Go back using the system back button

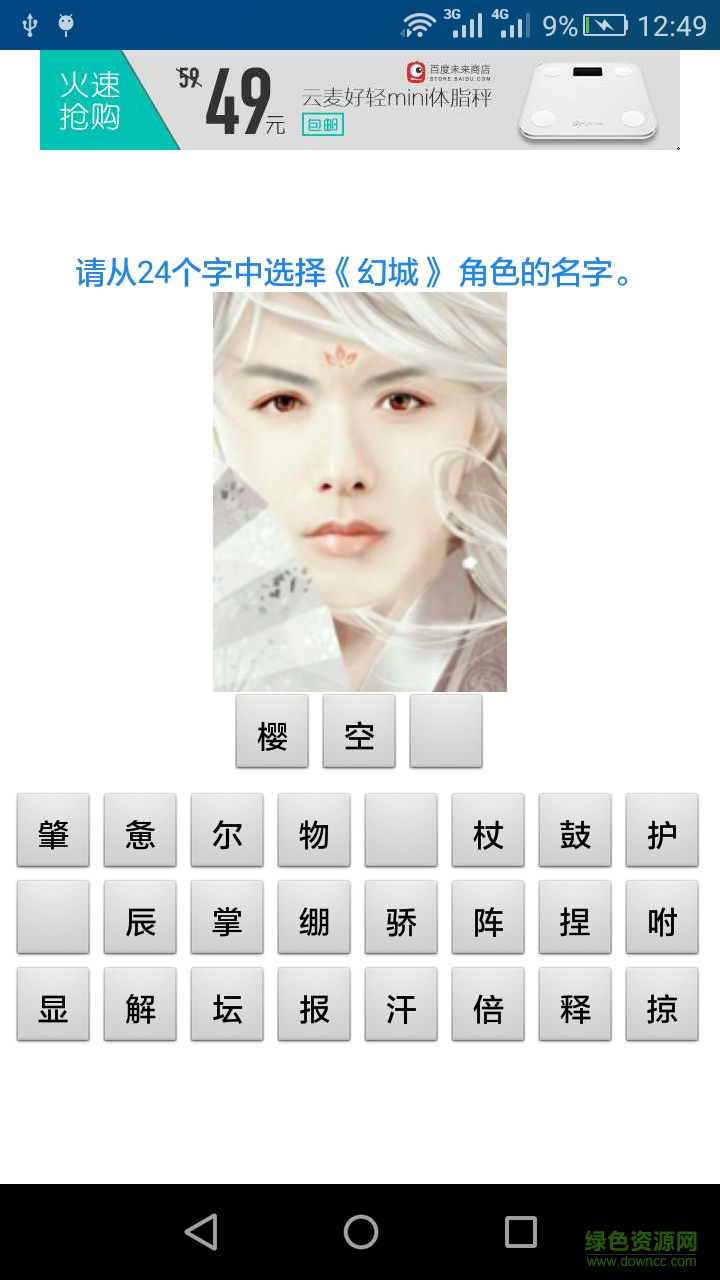coord(201,1232)
